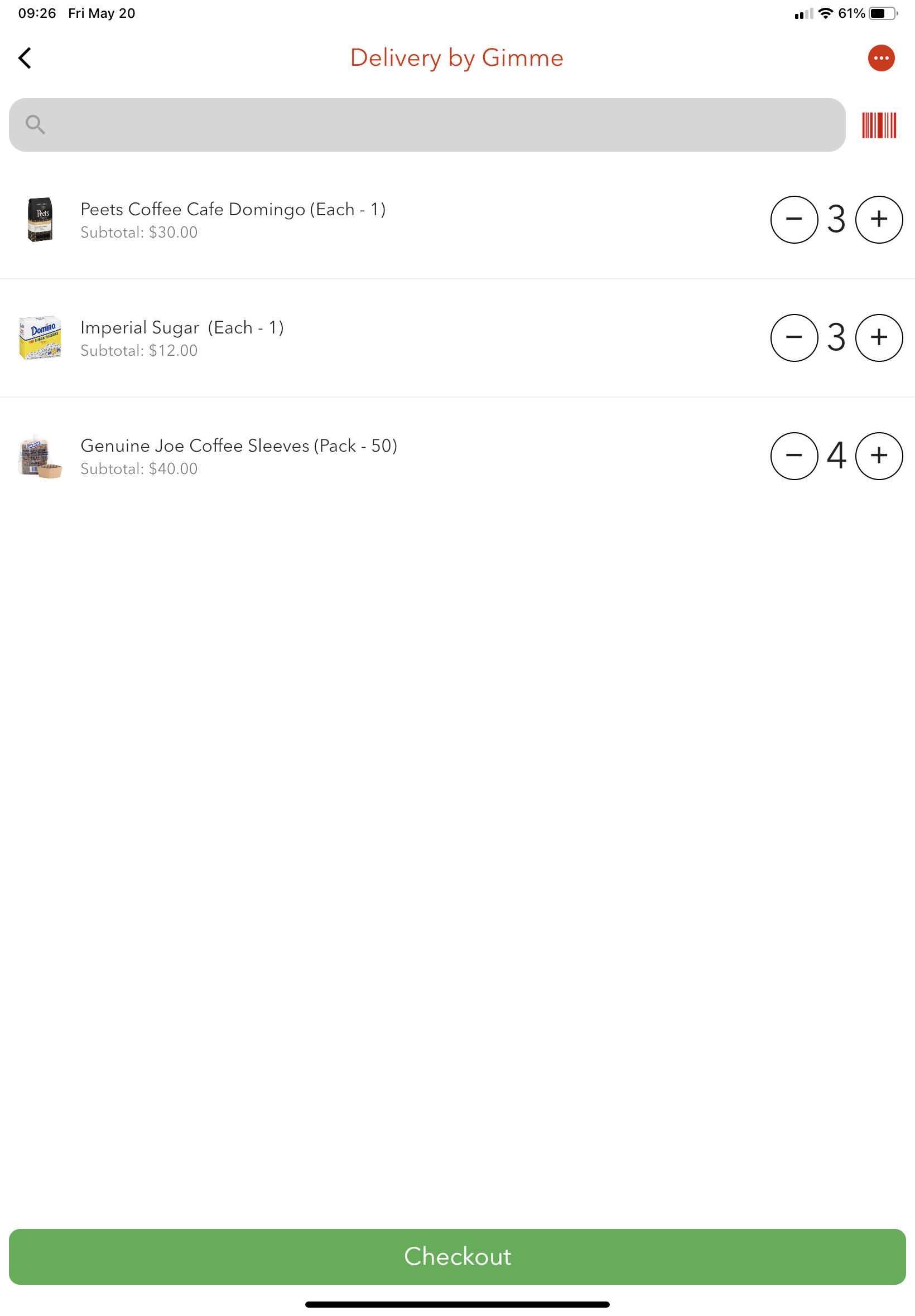Tap the battery indicator
Screen dimensions: 915x1316
tap(878, 12)
